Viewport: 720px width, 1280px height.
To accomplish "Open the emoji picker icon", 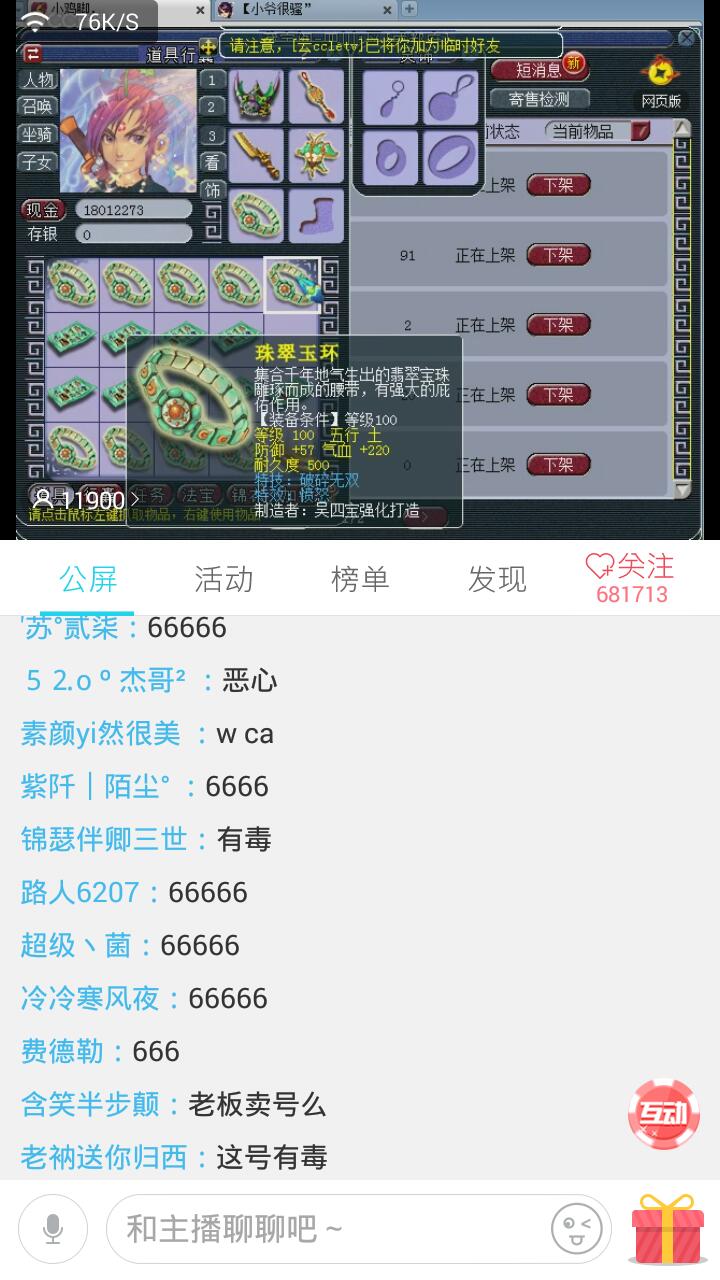I will click(577, 1228).
